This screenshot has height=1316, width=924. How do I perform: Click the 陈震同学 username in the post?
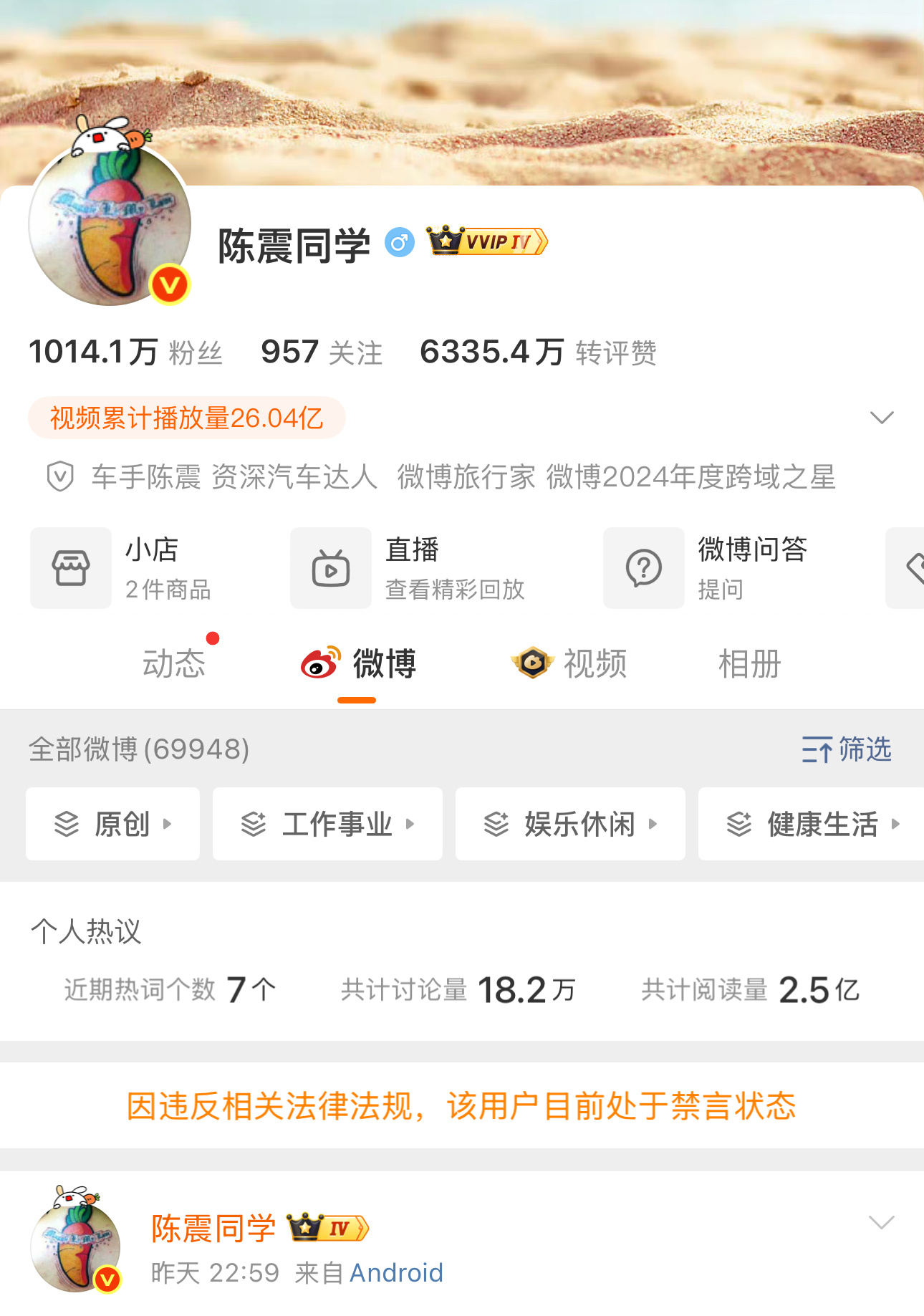(x=213, y=1226)
